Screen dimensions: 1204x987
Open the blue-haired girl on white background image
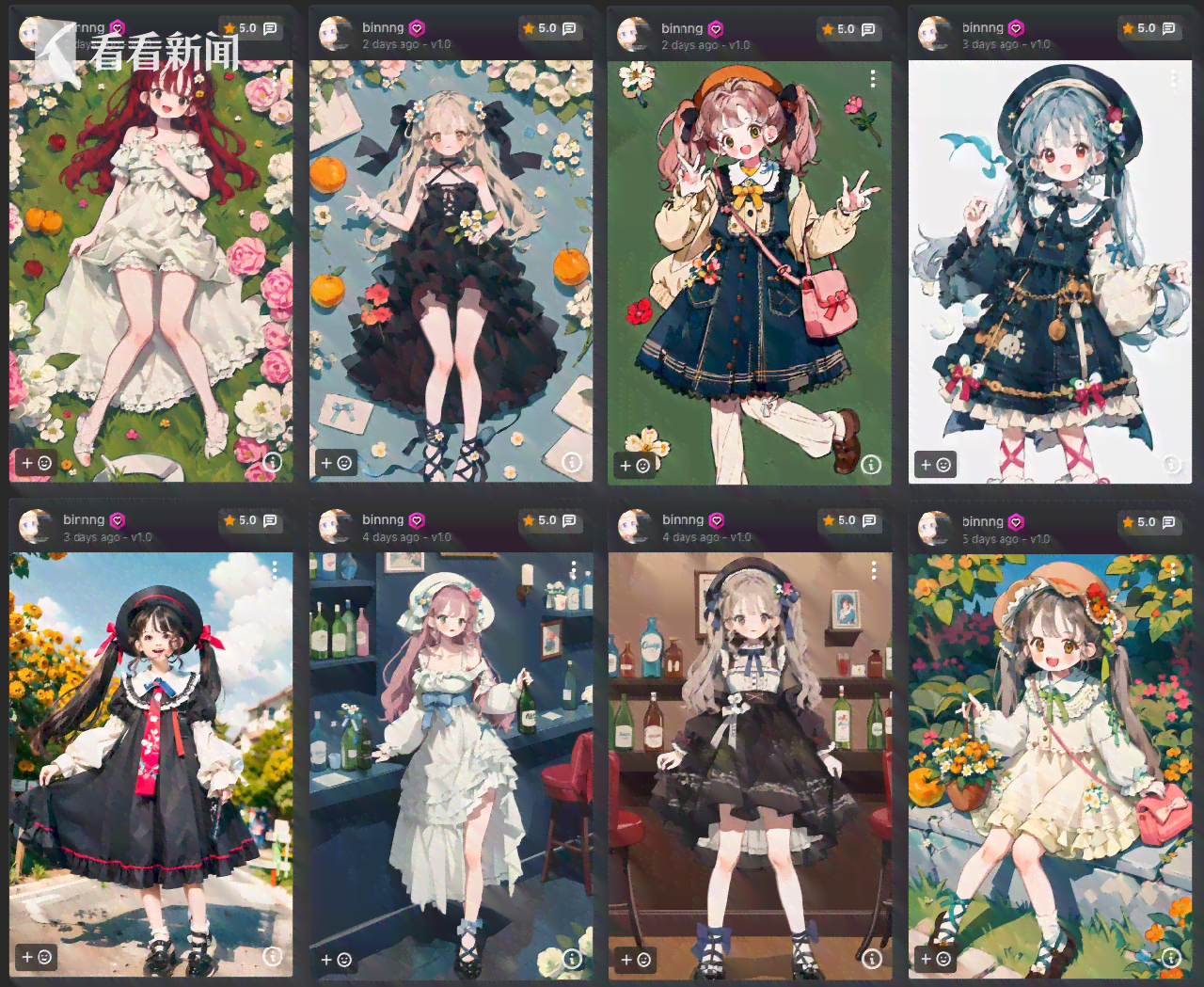[1050, 273]
